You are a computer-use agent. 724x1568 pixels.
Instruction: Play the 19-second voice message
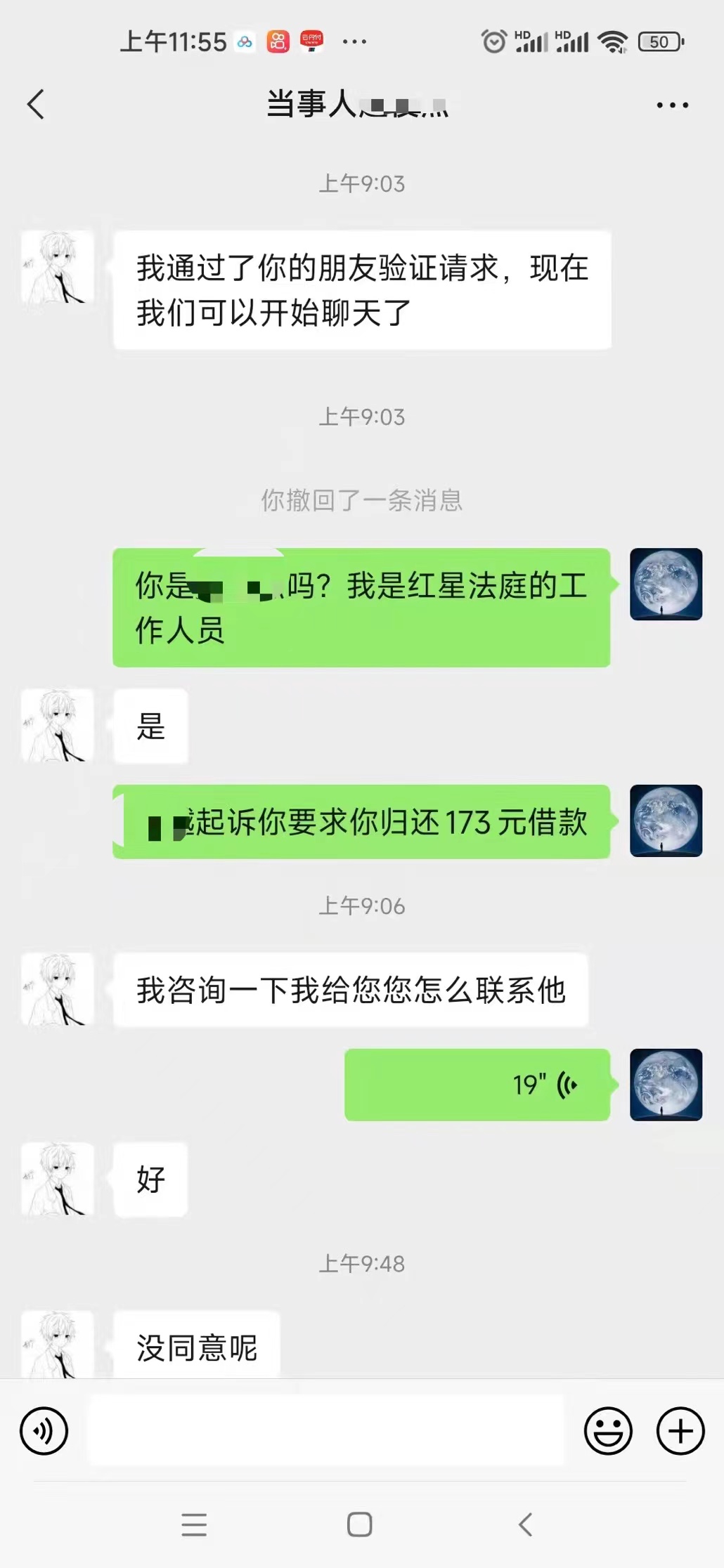tap(477, 1085)
